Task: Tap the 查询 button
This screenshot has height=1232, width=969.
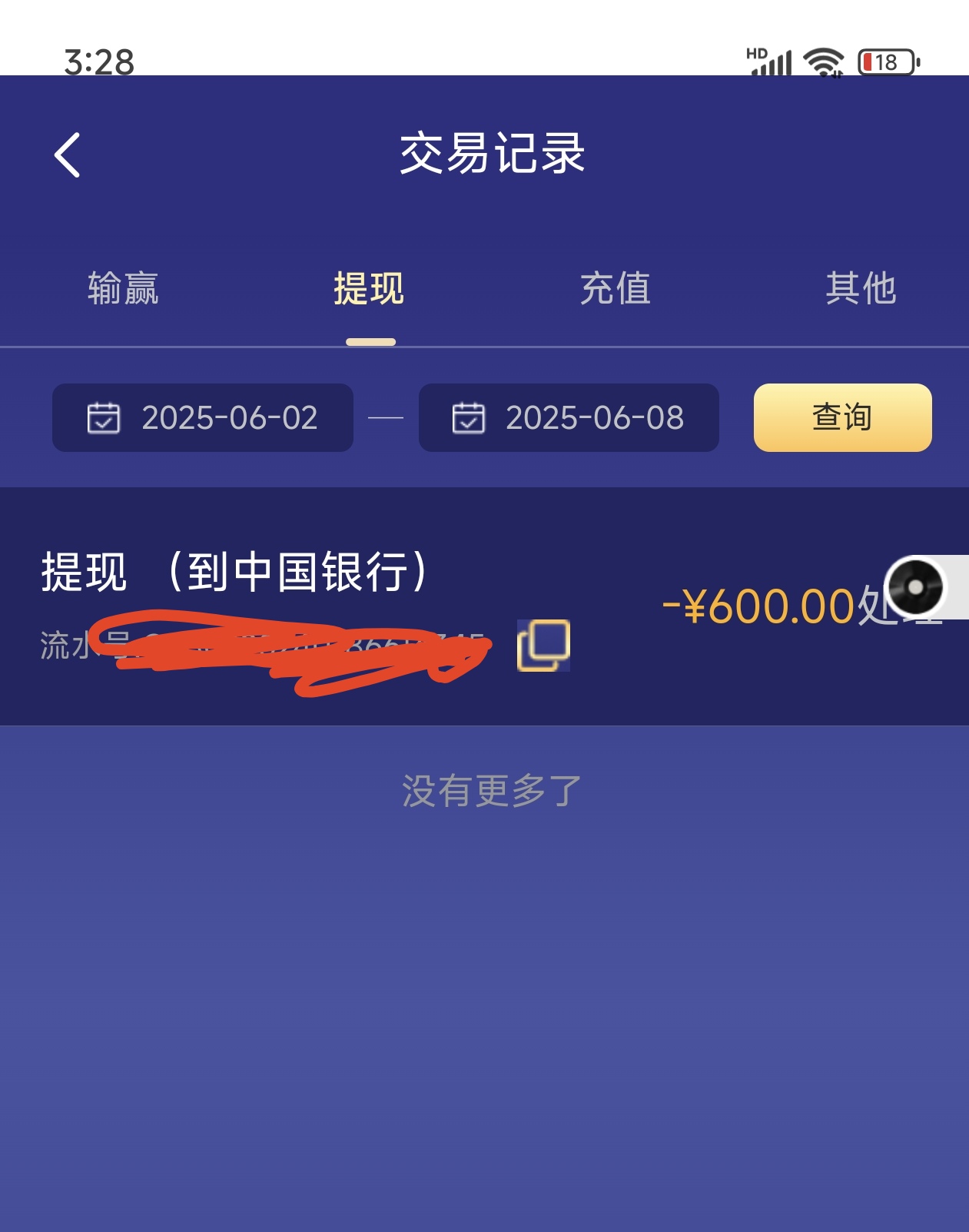Action: (842, 418)
